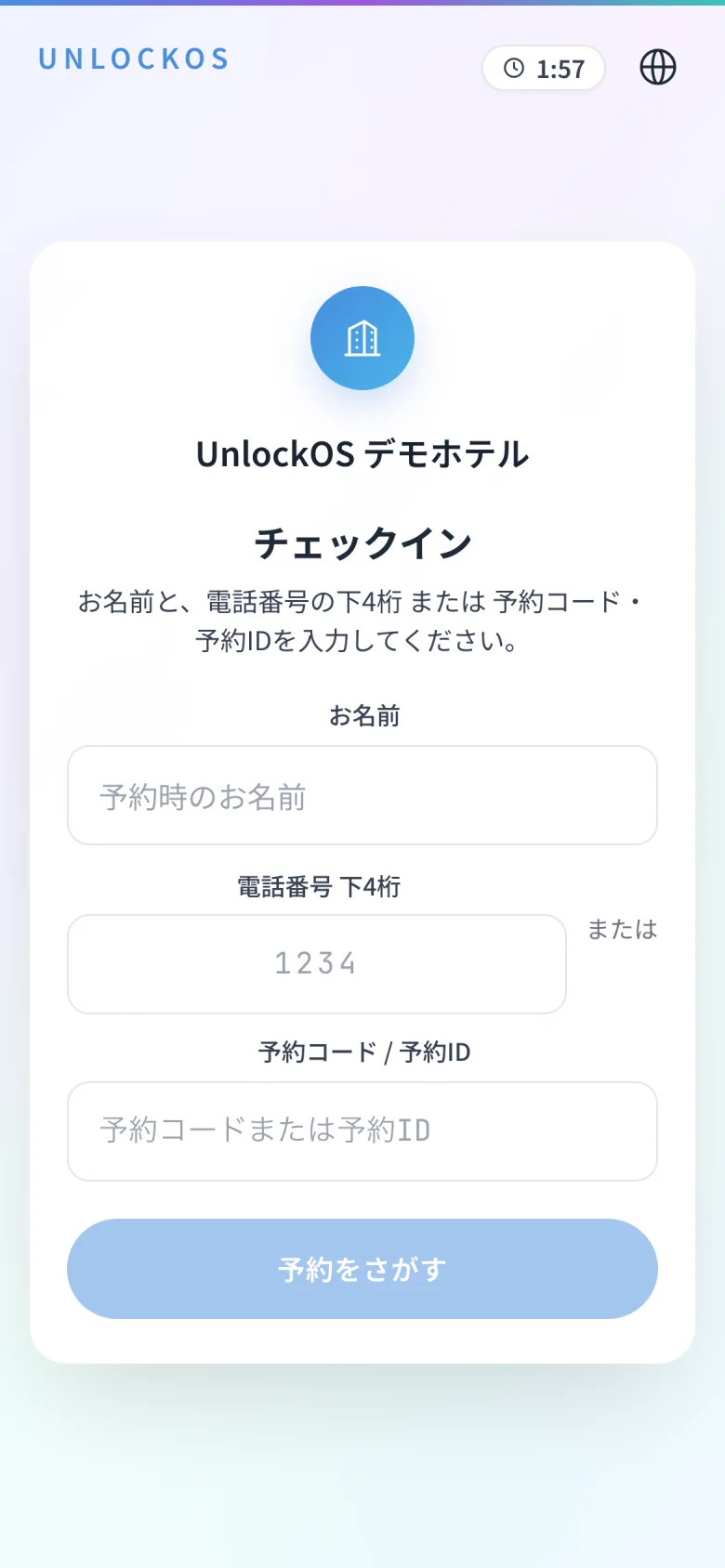Select the 予約コード / 予約ID field

(362, 1131)
